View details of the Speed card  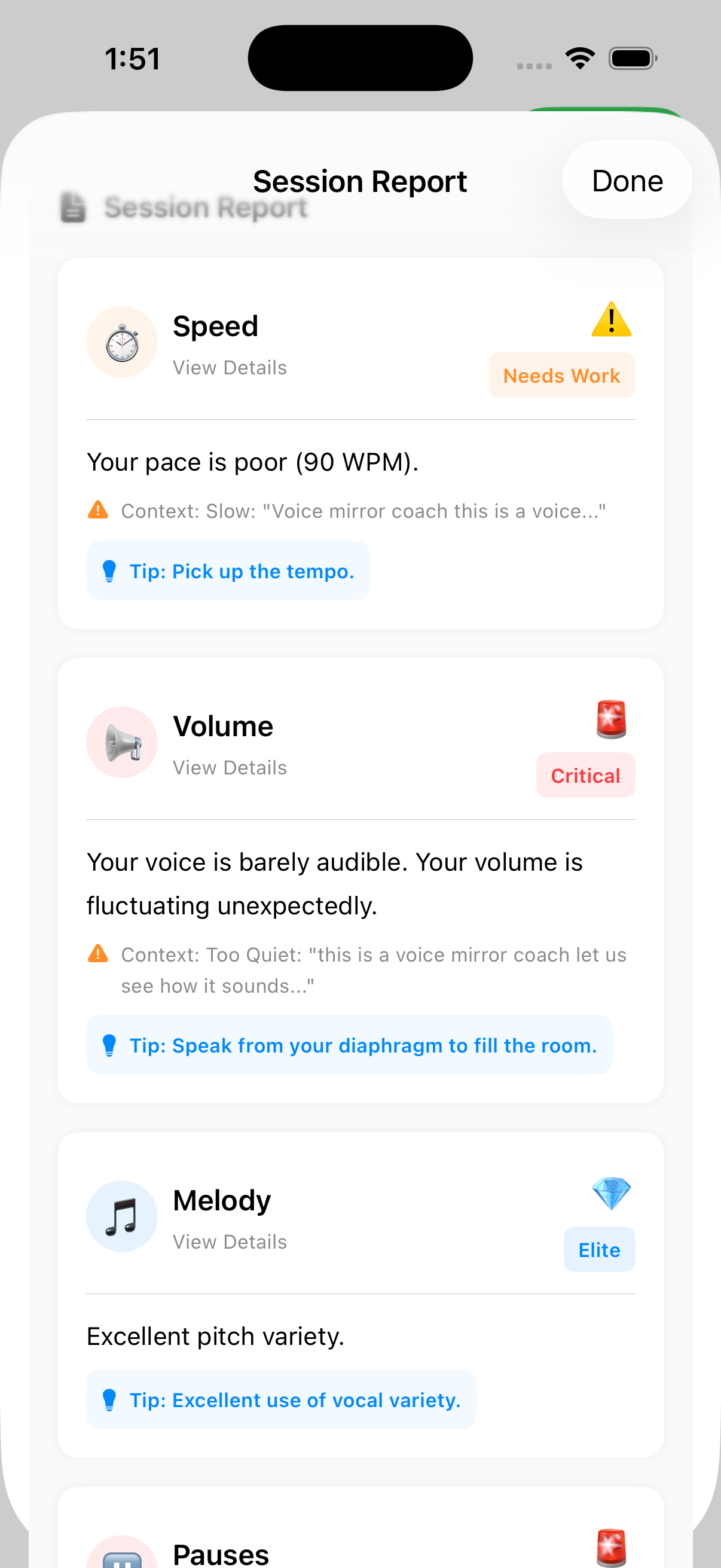[x=230, y=368]
